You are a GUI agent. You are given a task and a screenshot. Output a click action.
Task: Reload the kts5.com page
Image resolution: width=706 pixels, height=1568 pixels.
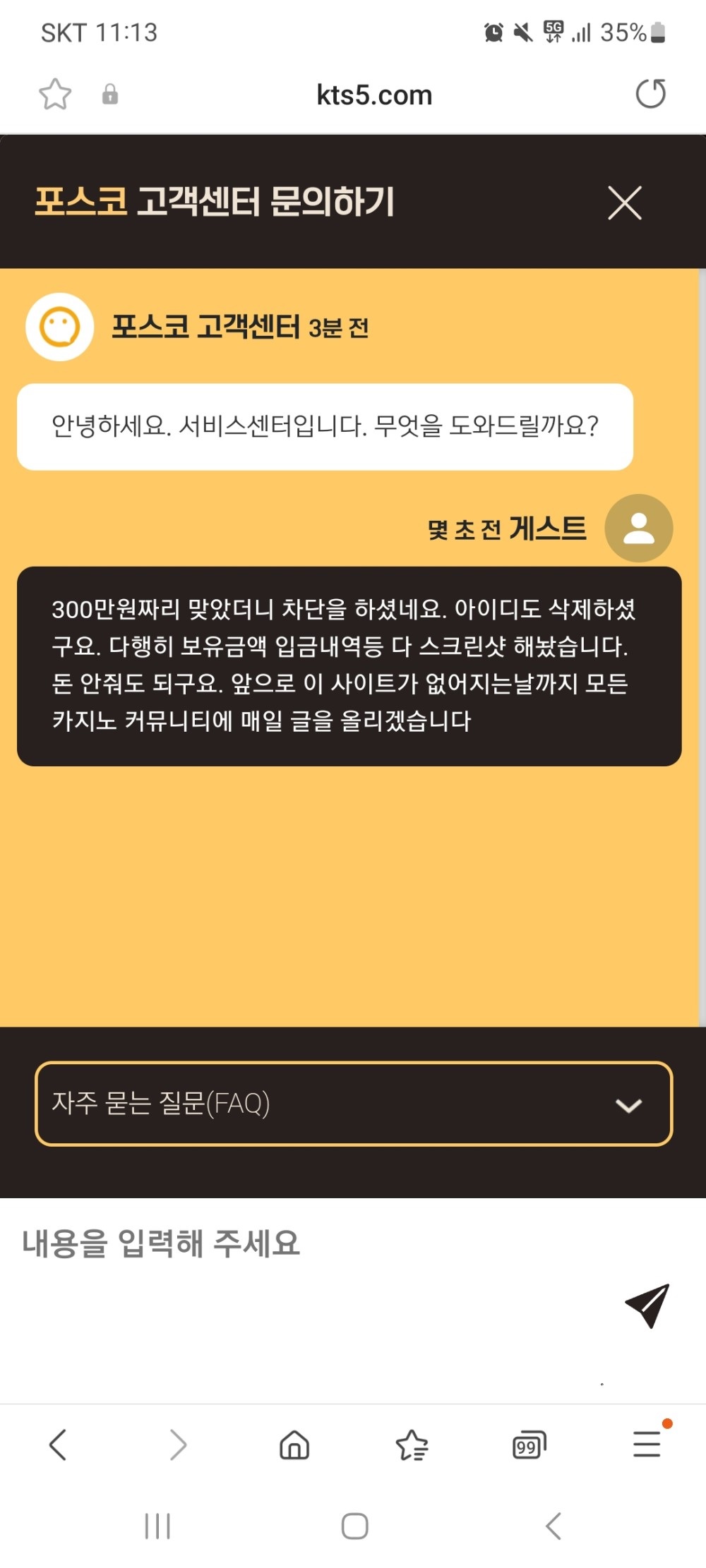pyautogui.click(x=650, y=94)
